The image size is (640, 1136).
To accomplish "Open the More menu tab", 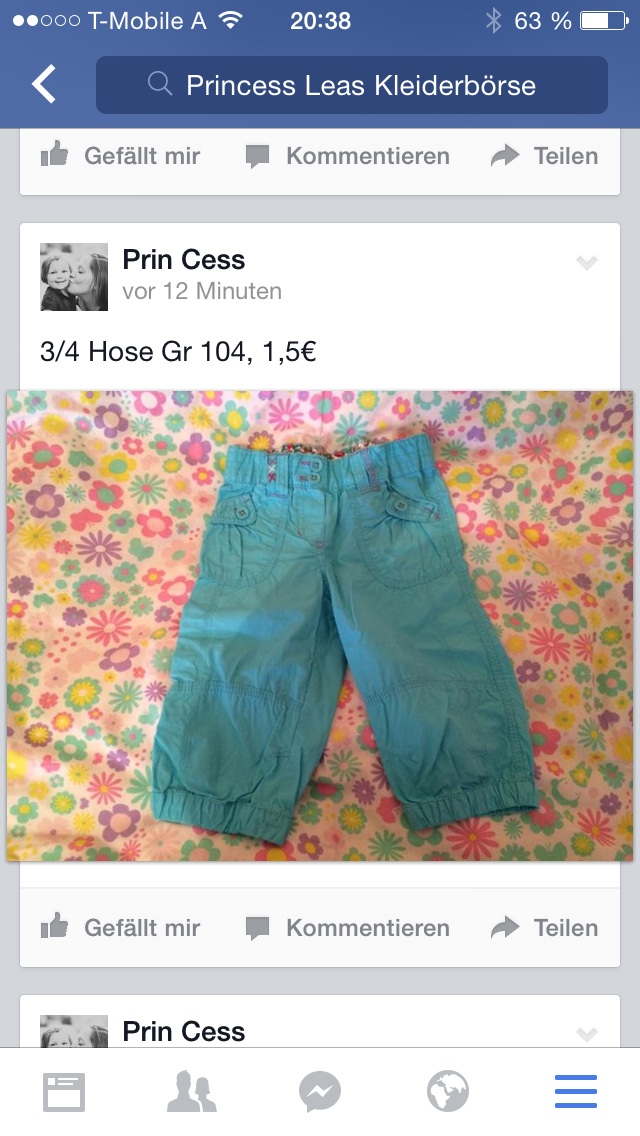I will [x=576, y=1092].
